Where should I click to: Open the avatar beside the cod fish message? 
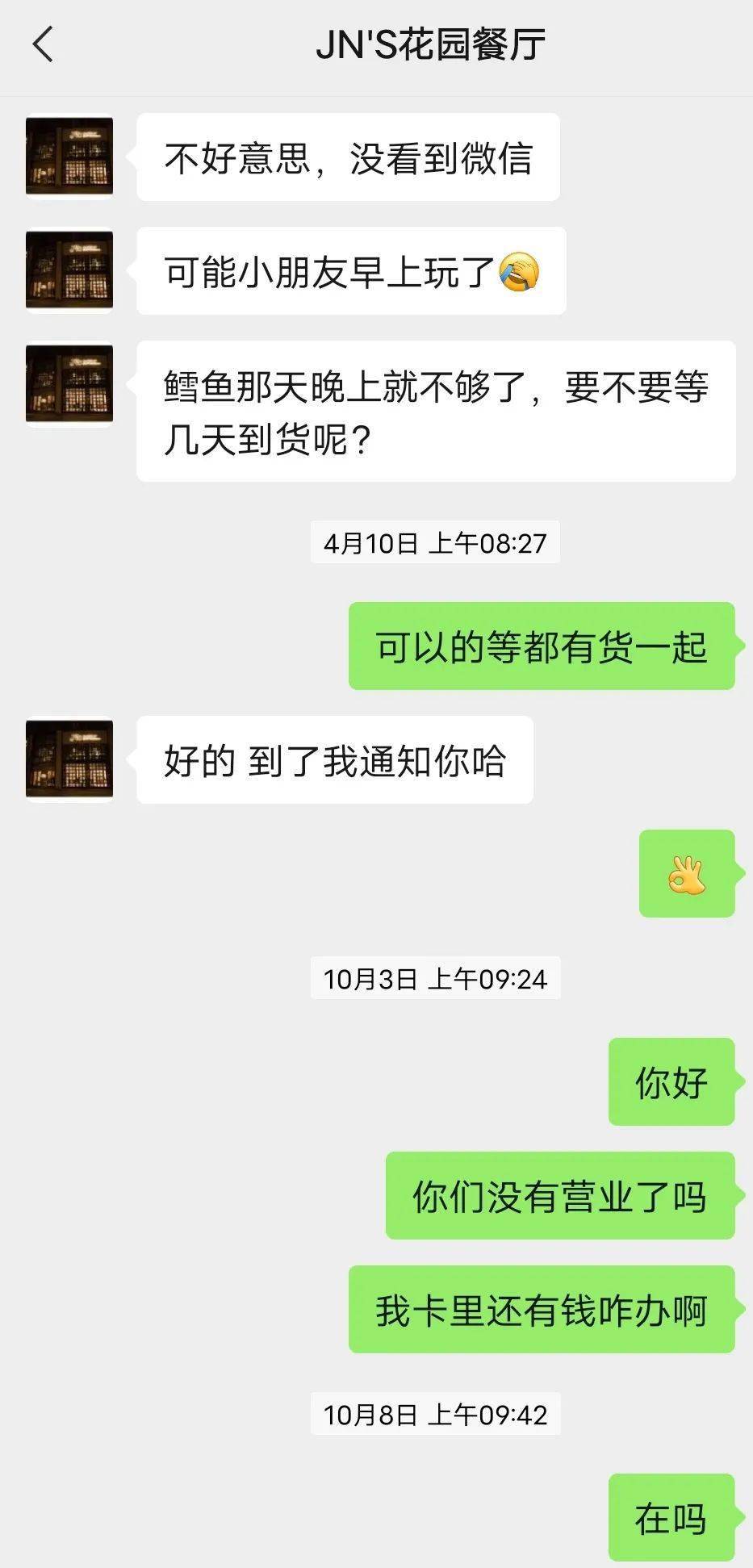[x=69, y=383]
